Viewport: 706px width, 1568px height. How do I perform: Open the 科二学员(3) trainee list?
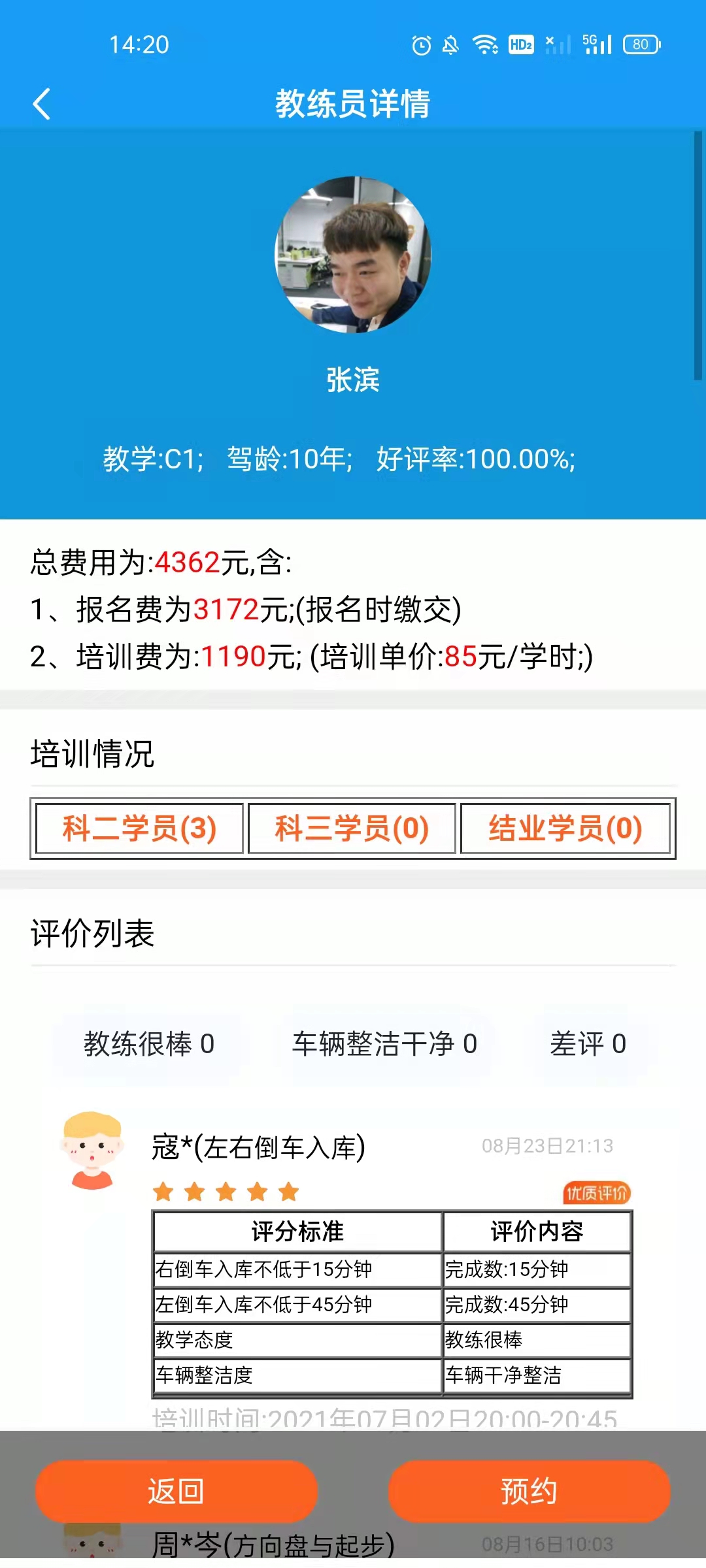click(x=139, y=828)
